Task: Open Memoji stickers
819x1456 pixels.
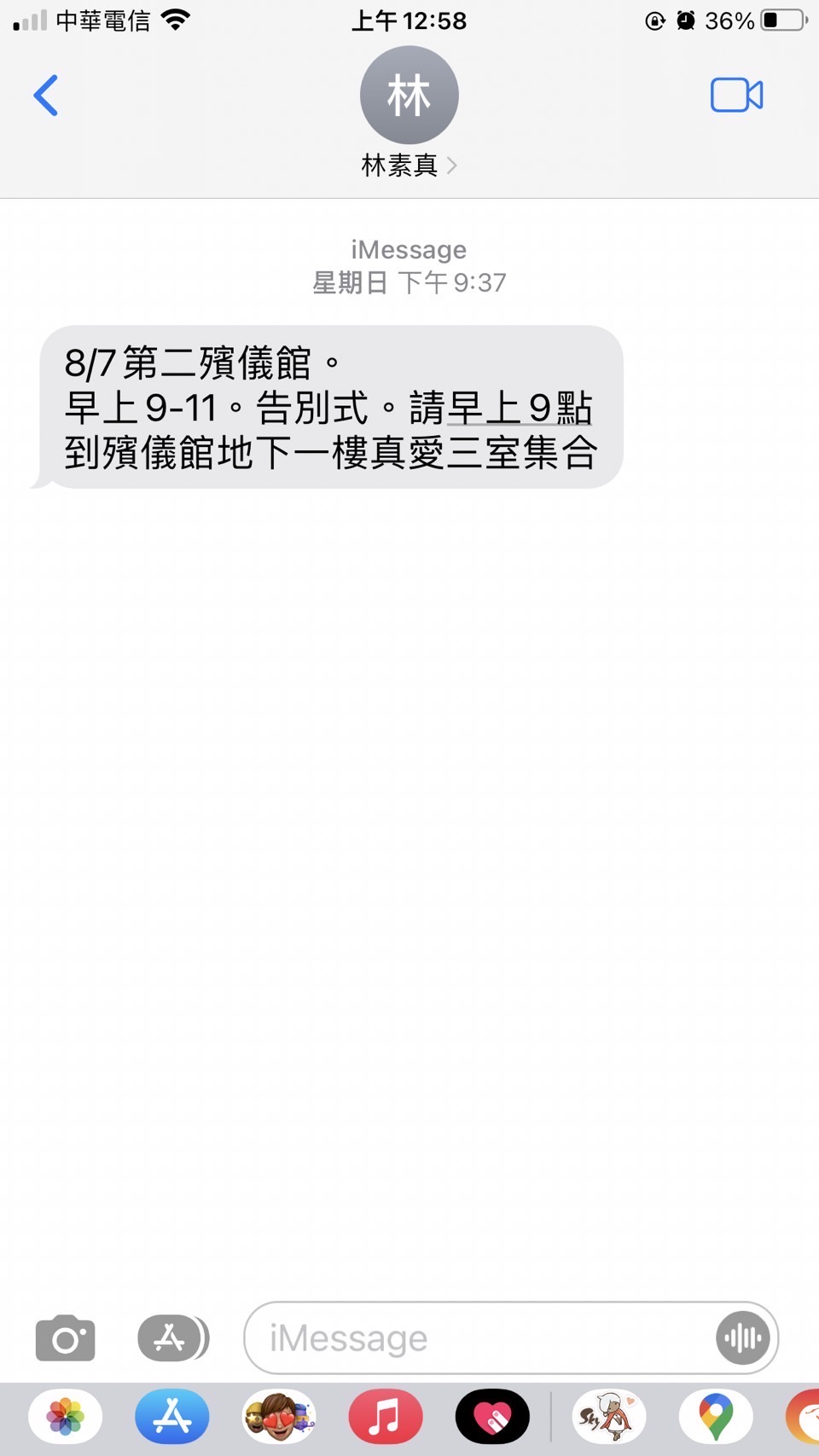Action: tap(279, 1417)
